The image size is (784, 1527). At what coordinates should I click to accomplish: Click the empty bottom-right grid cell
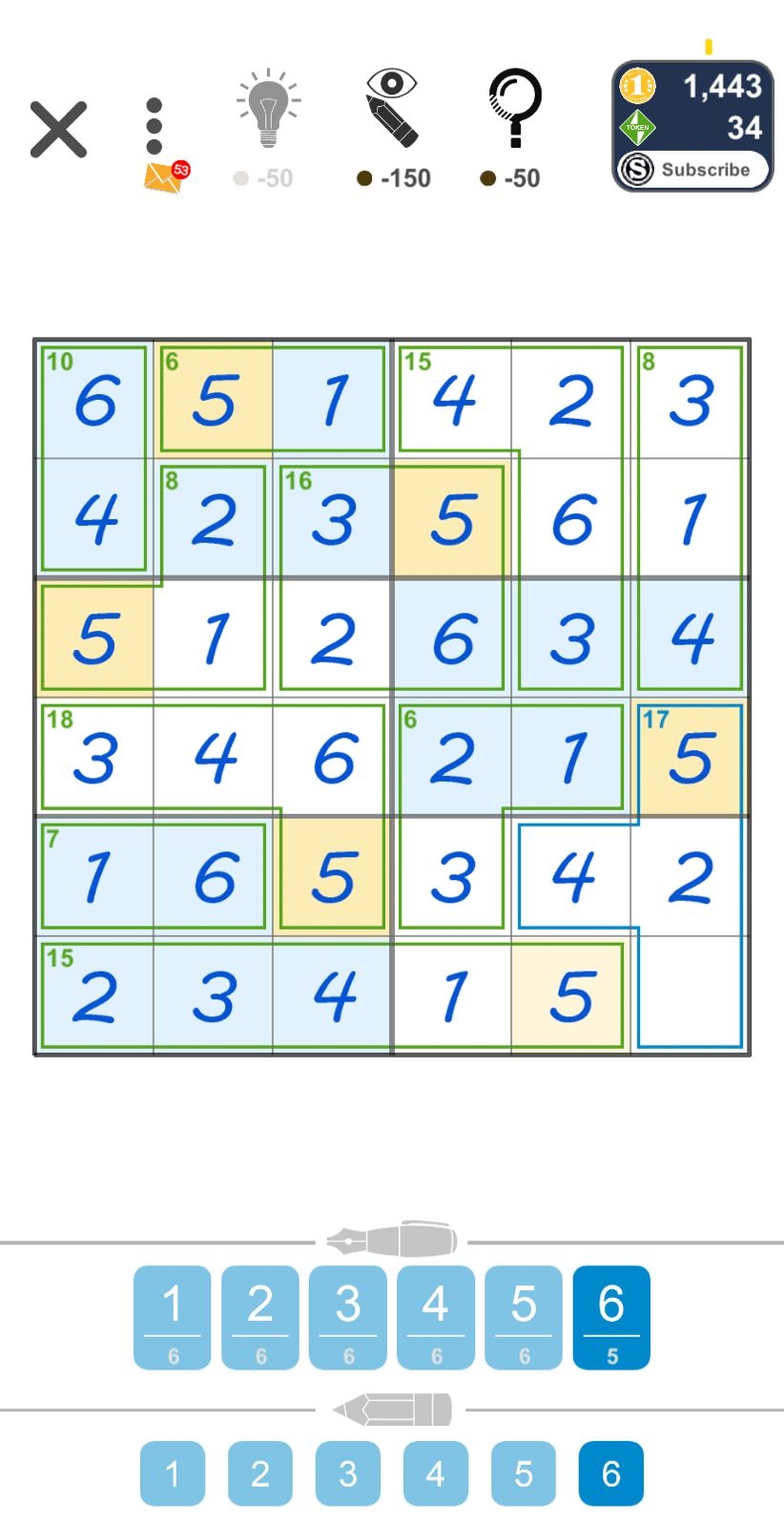[689, 994]
